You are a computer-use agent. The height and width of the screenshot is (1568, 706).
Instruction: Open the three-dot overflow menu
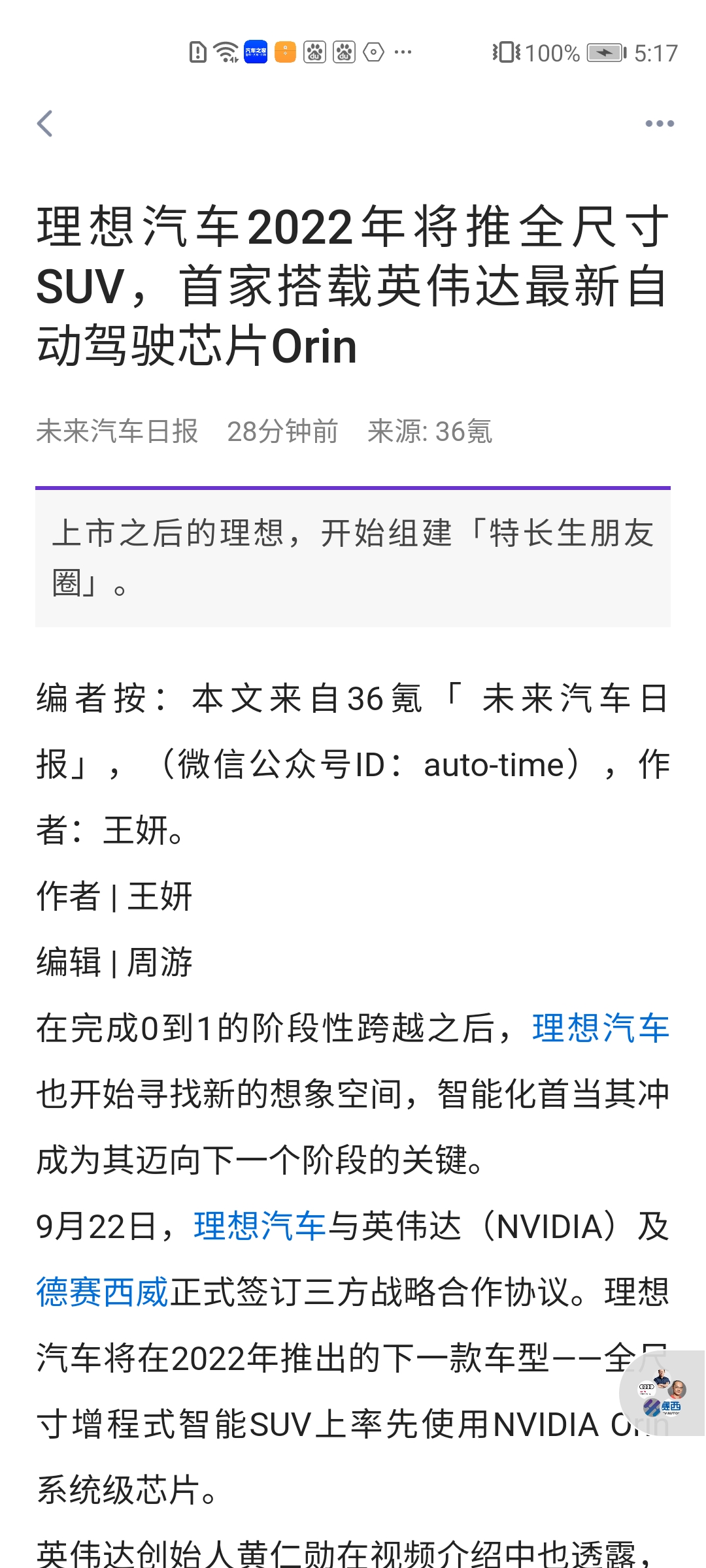(659, 123)
